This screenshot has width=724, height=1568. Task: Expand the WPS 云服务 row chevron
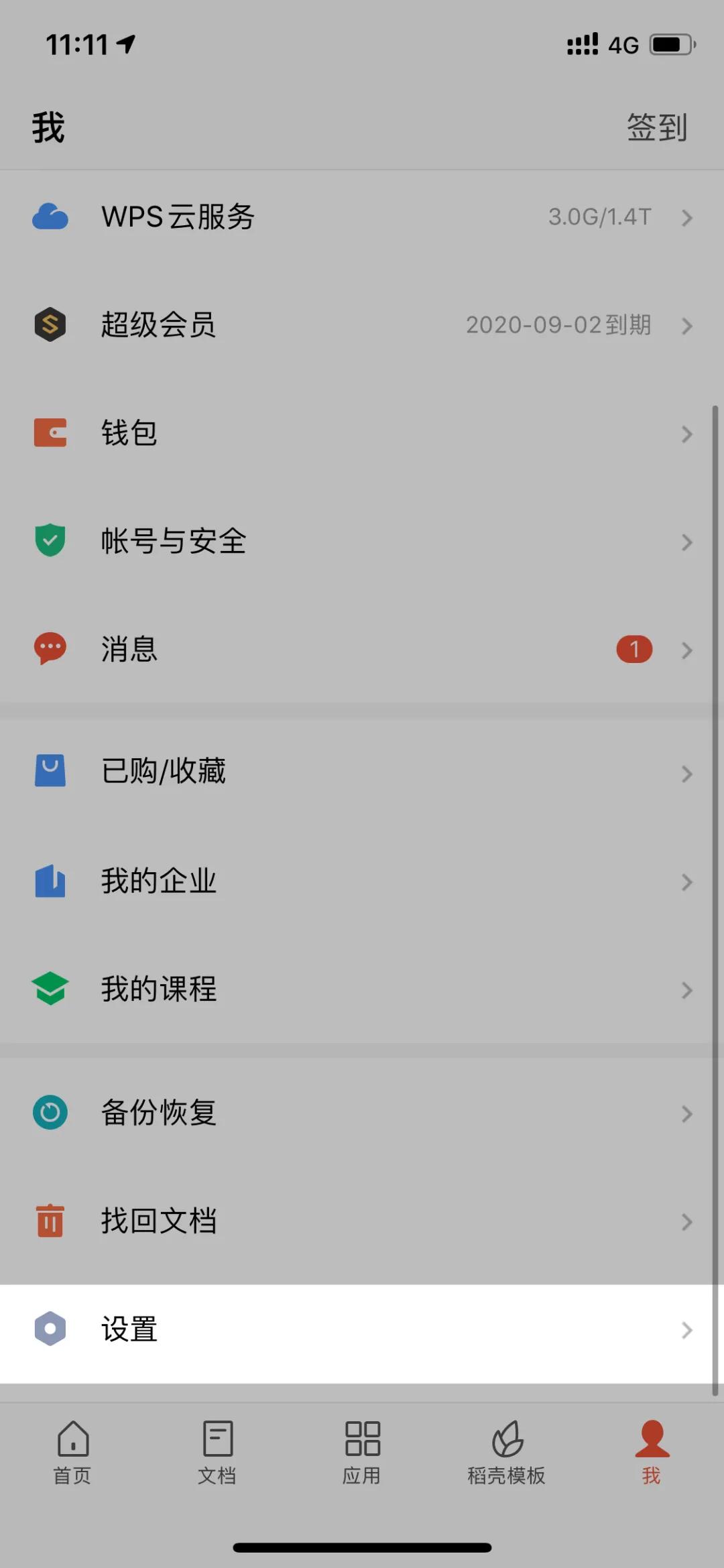688,218
